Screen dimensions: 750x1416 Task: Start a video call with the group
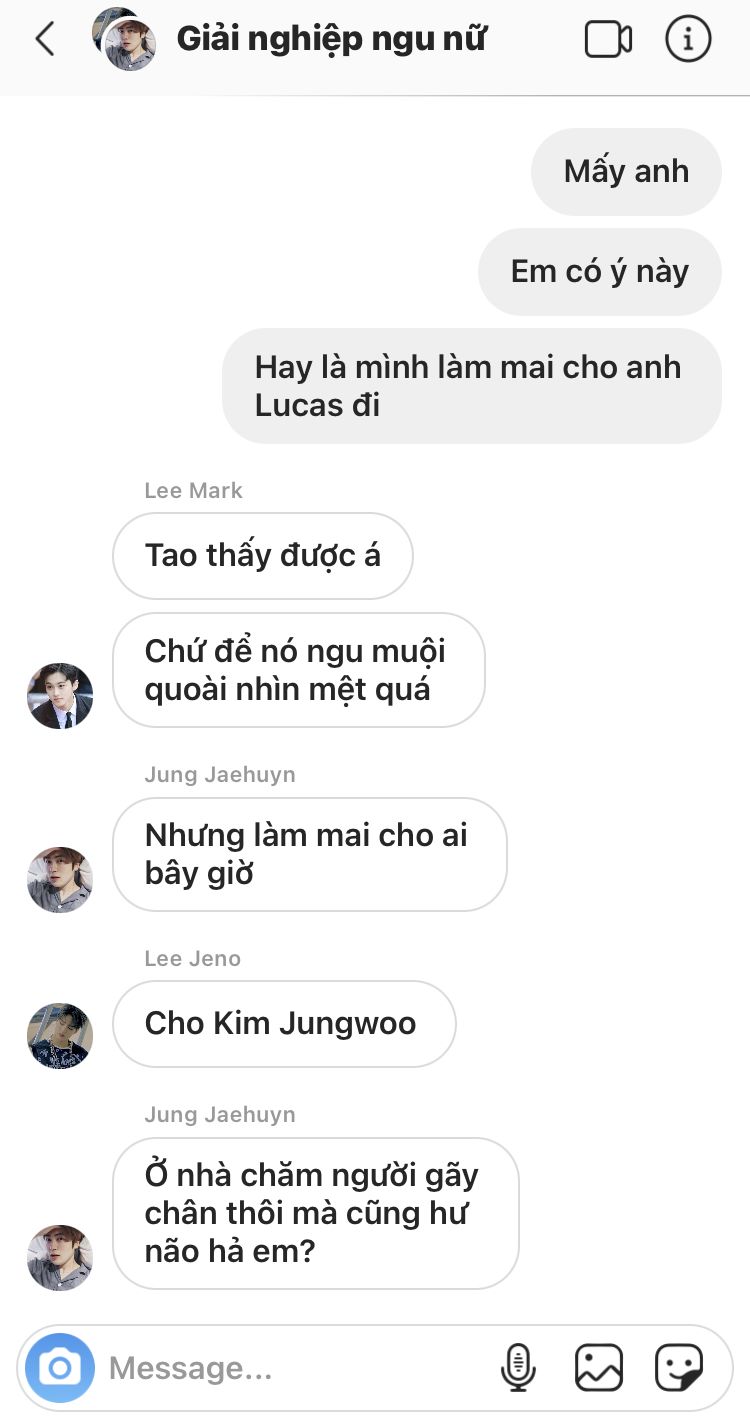point(608,40)
